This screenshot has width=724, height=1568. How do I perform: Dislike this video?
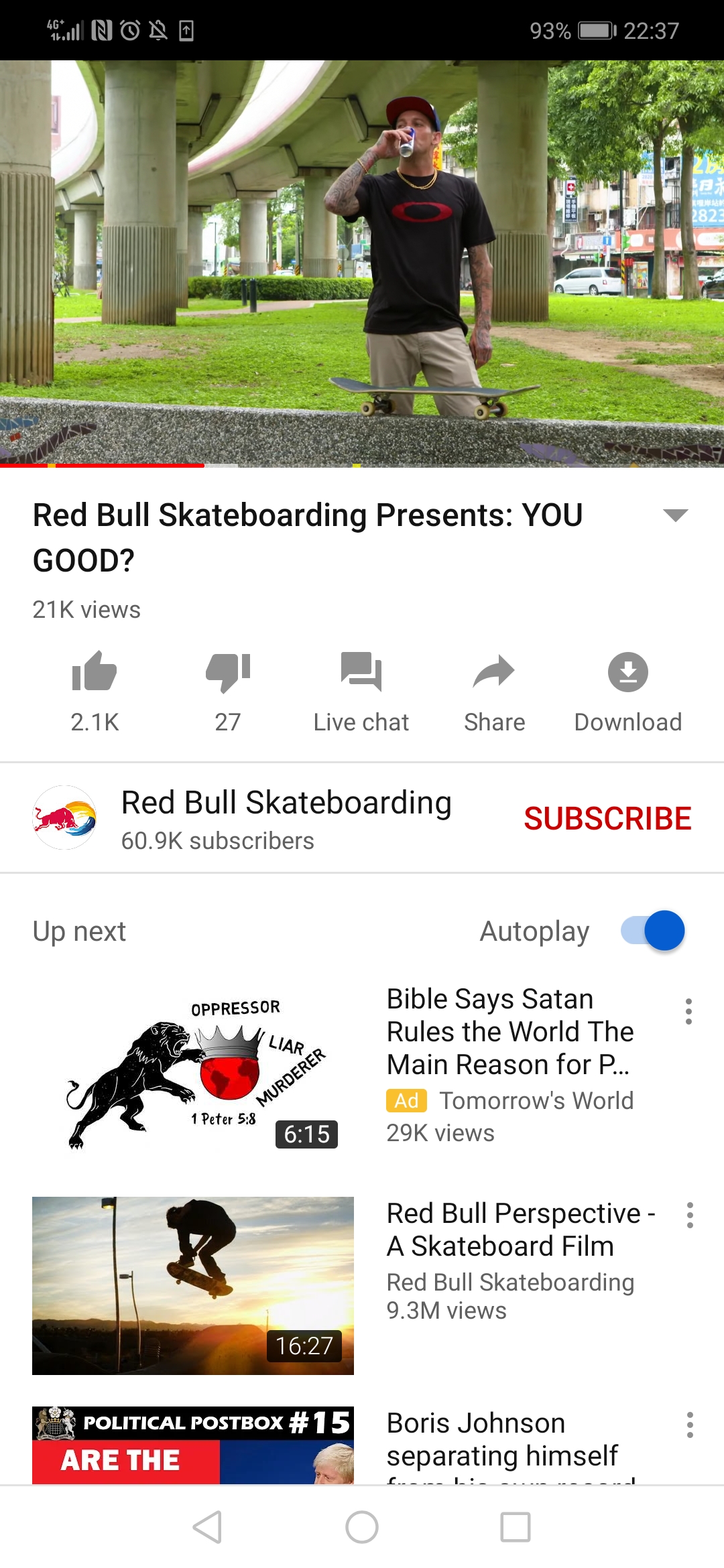tap(227, 672)
